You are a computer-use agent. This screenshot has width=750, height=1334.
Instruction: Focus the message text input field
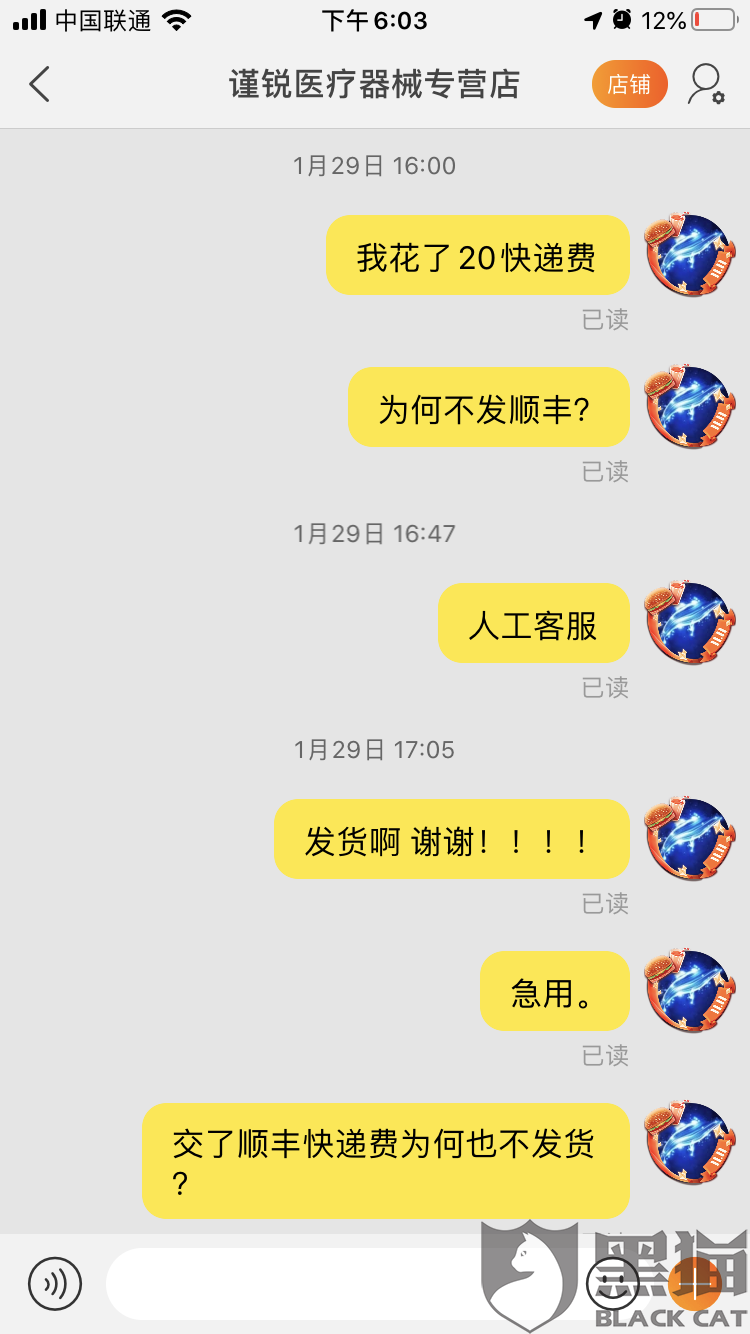point(300,1283)
